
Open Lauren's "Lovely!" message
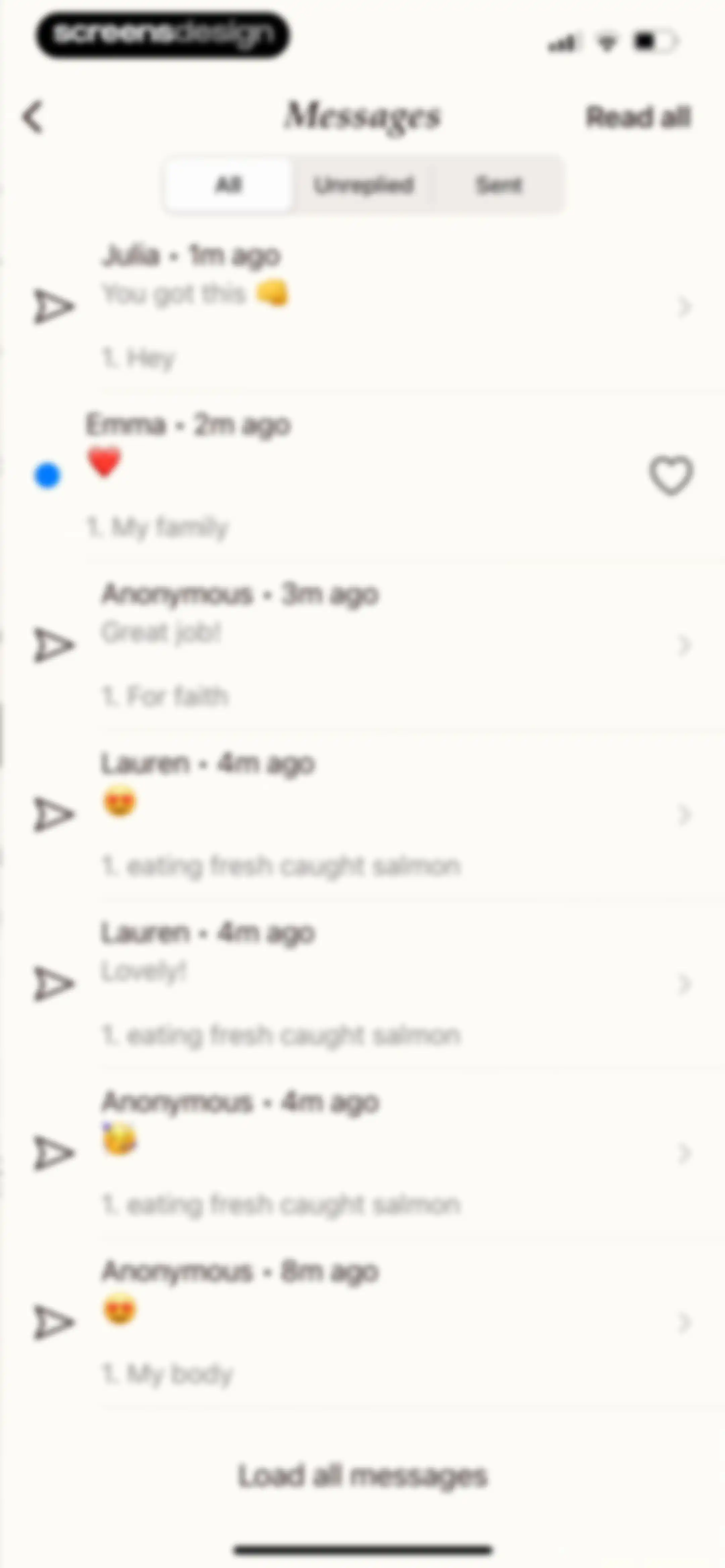tap(363, 984)
